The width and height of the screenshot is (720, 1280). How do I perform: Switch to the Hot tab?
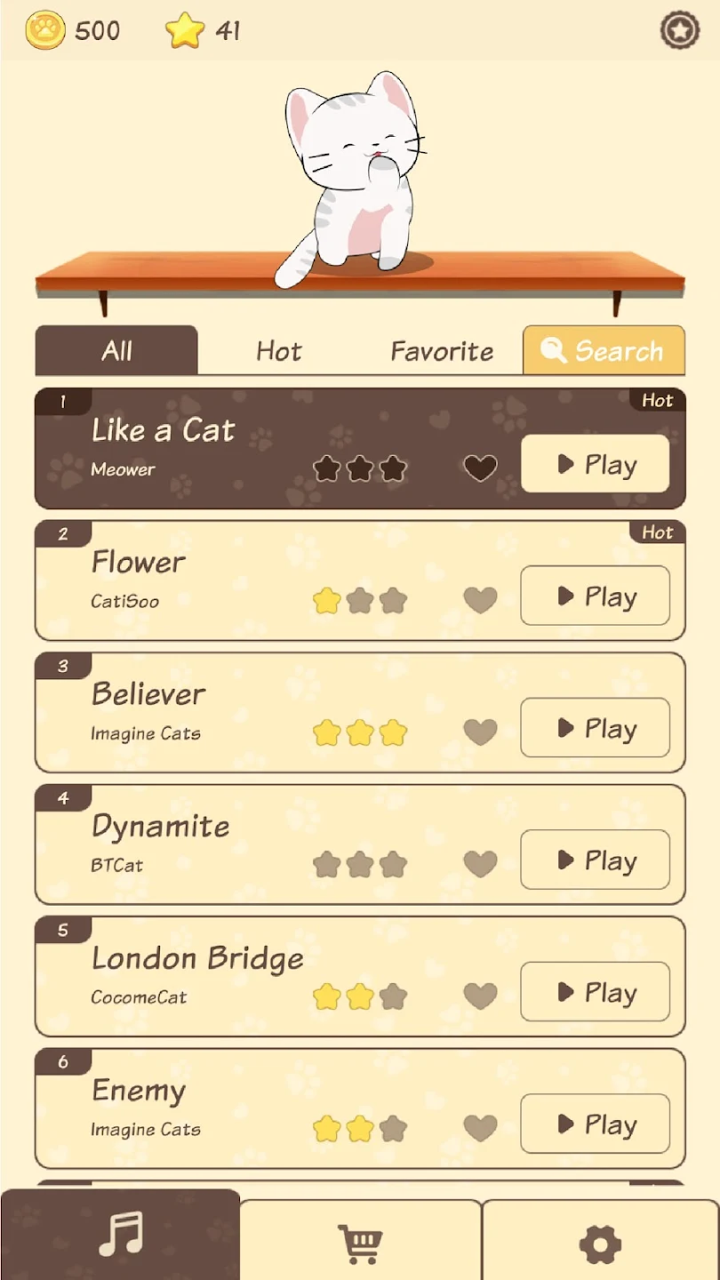click(278, 351)
